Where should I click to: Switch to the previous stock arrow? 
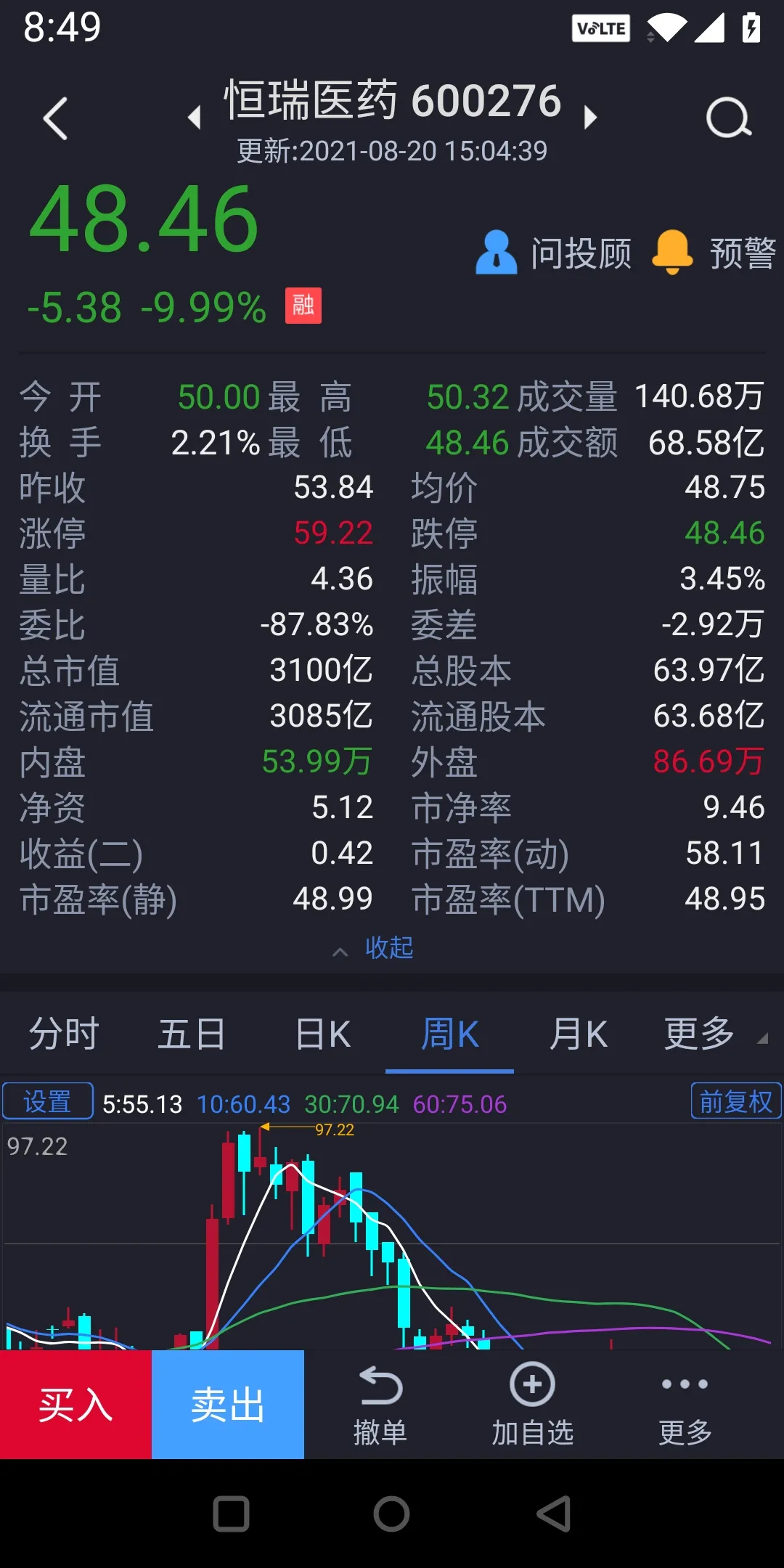194,118
